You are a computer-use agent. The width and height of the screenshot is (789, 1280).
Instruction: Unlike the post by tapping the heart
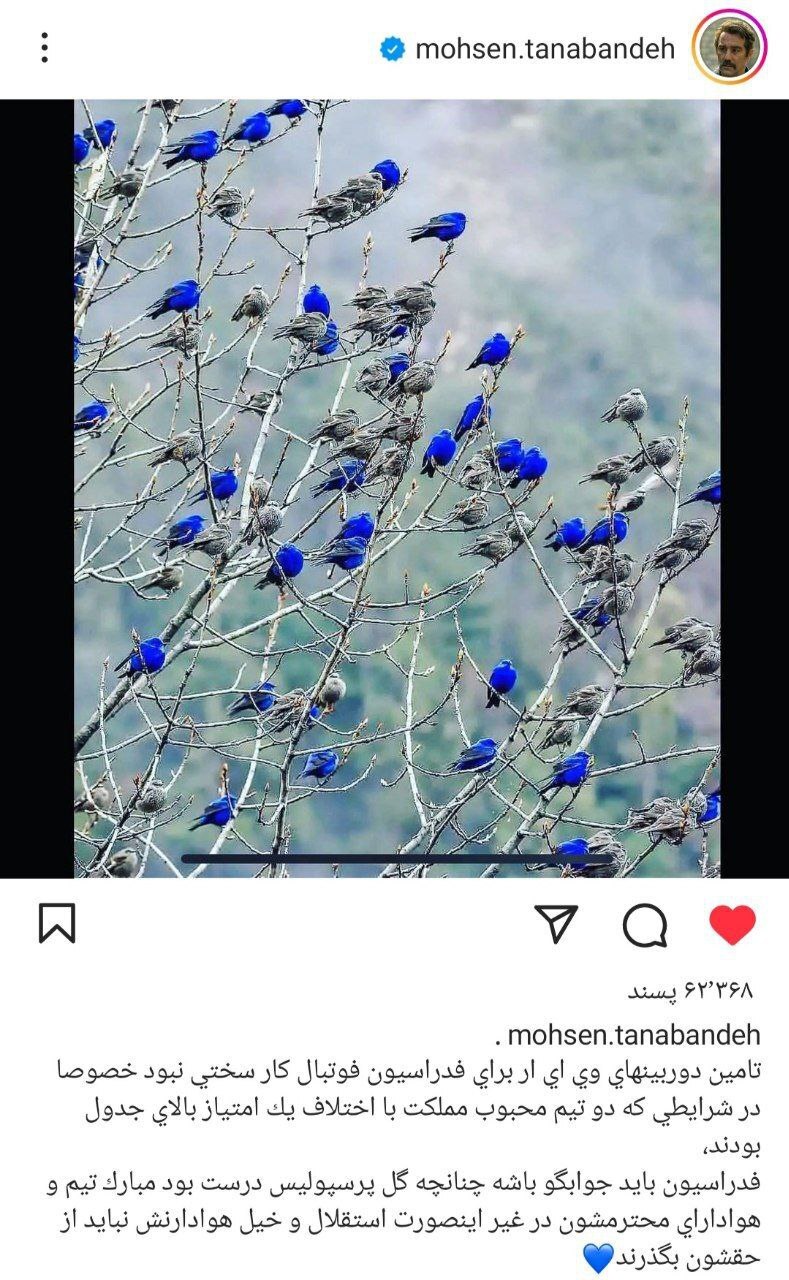pyautogui.click(x=733, y=926)
